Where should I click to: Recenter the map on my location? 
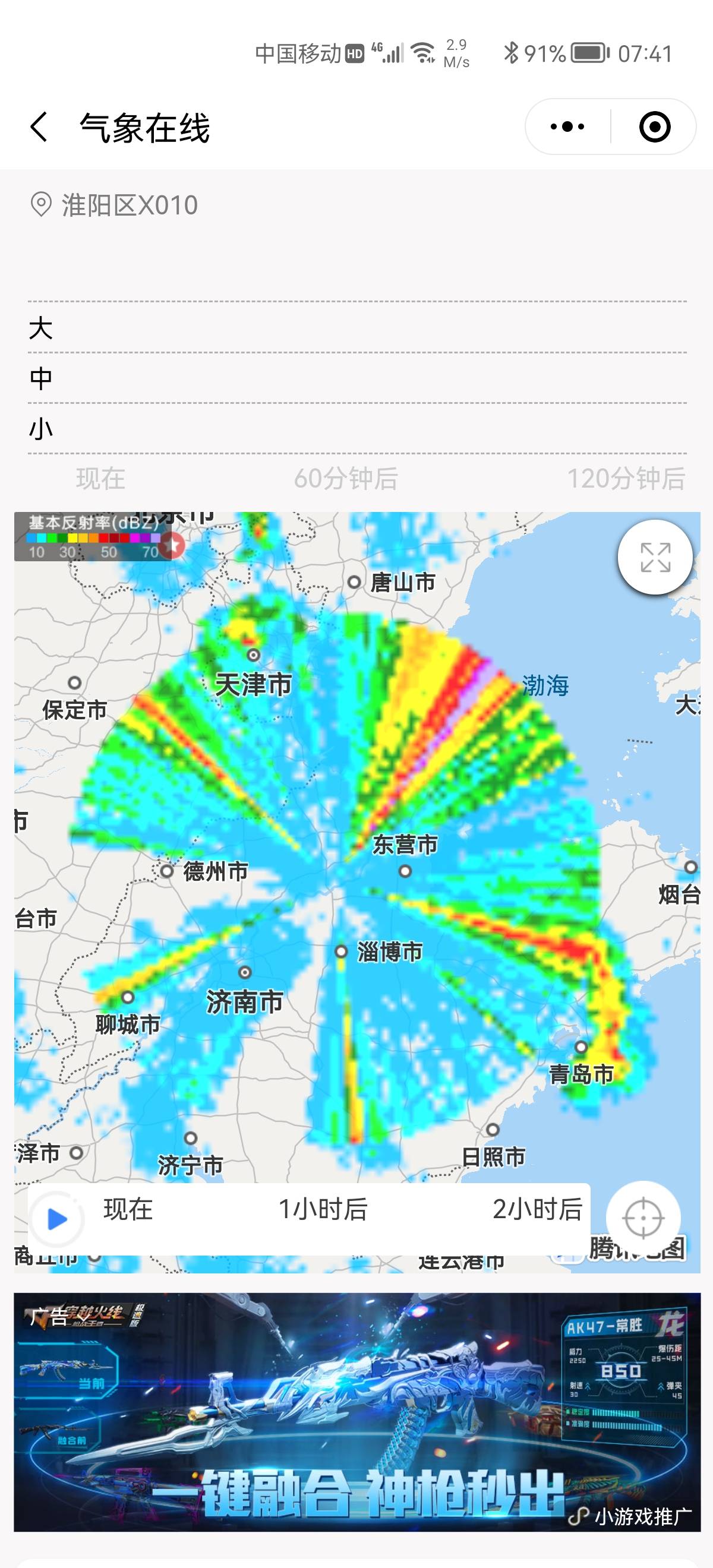point(643,1218)
